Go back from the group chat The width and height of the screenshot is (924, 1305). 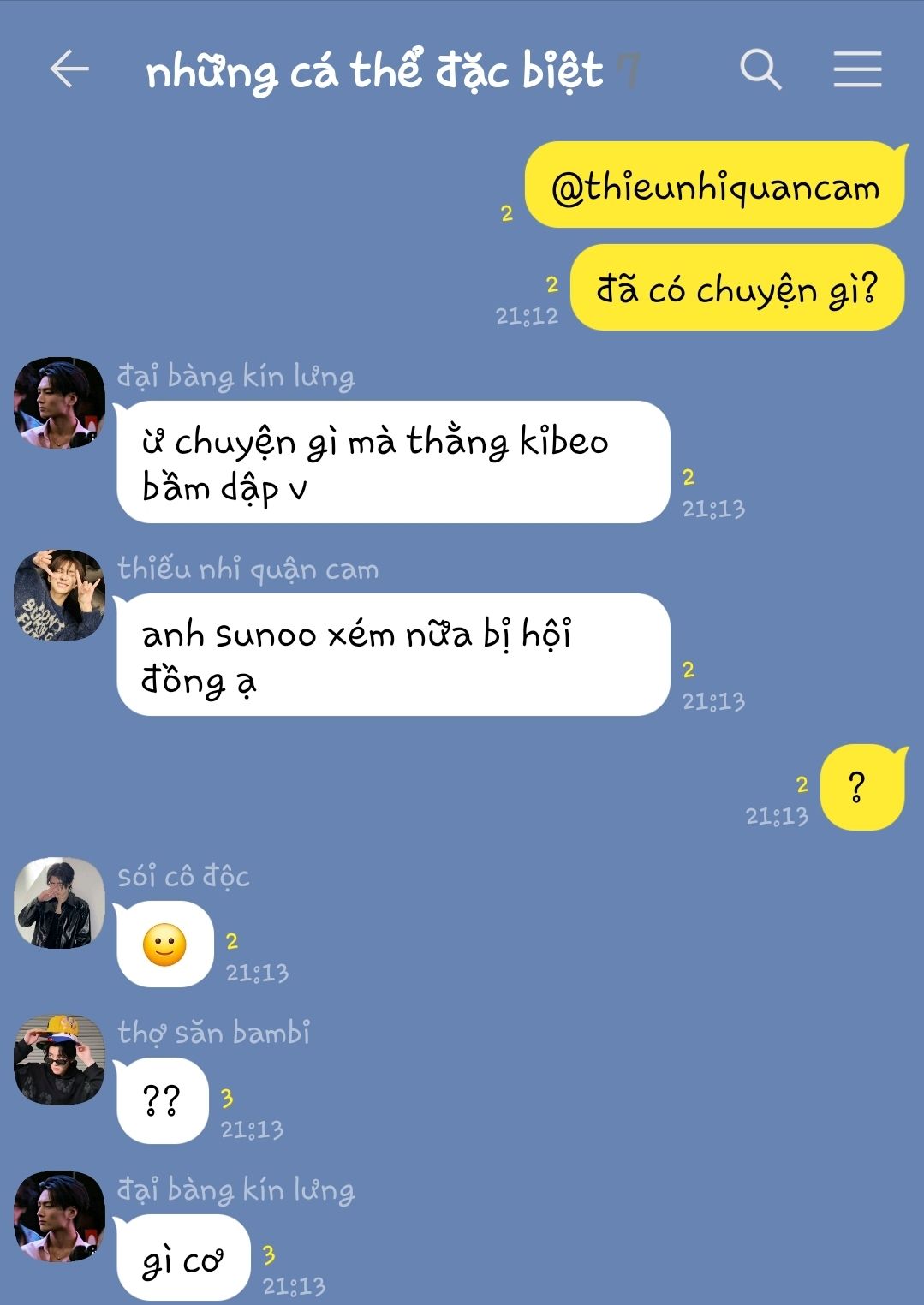click(x=69, y=69)
